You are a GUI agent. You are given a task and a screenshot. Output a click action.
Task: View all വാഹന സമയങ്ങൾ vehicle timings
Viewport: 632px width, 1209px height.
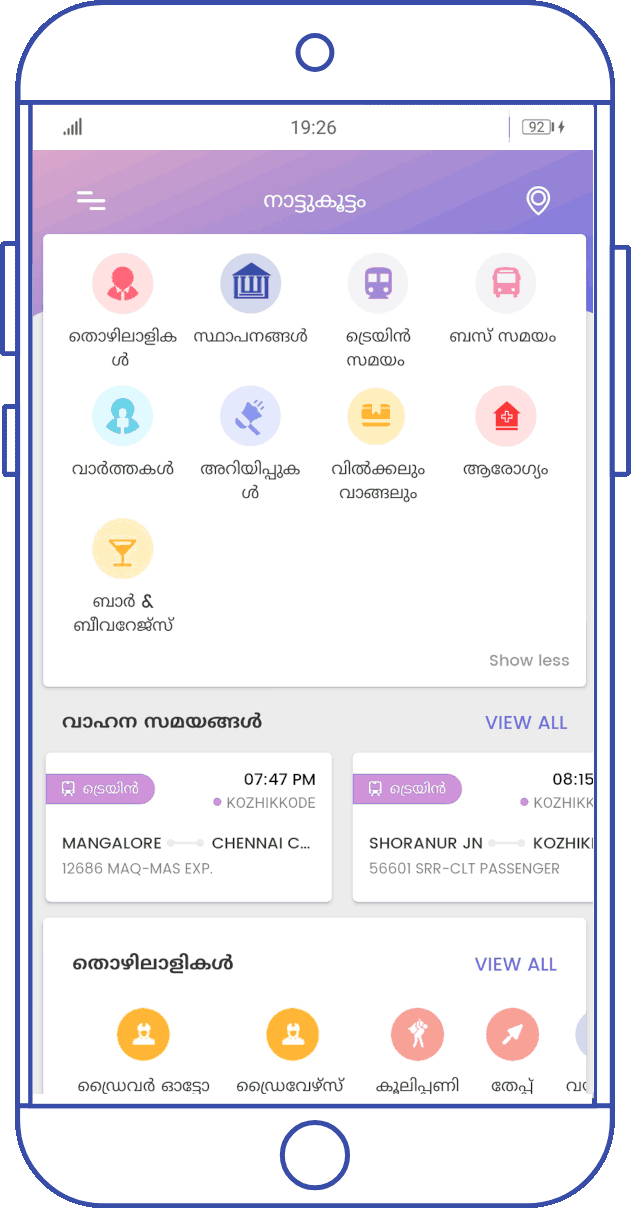click(x=526, y=722)
